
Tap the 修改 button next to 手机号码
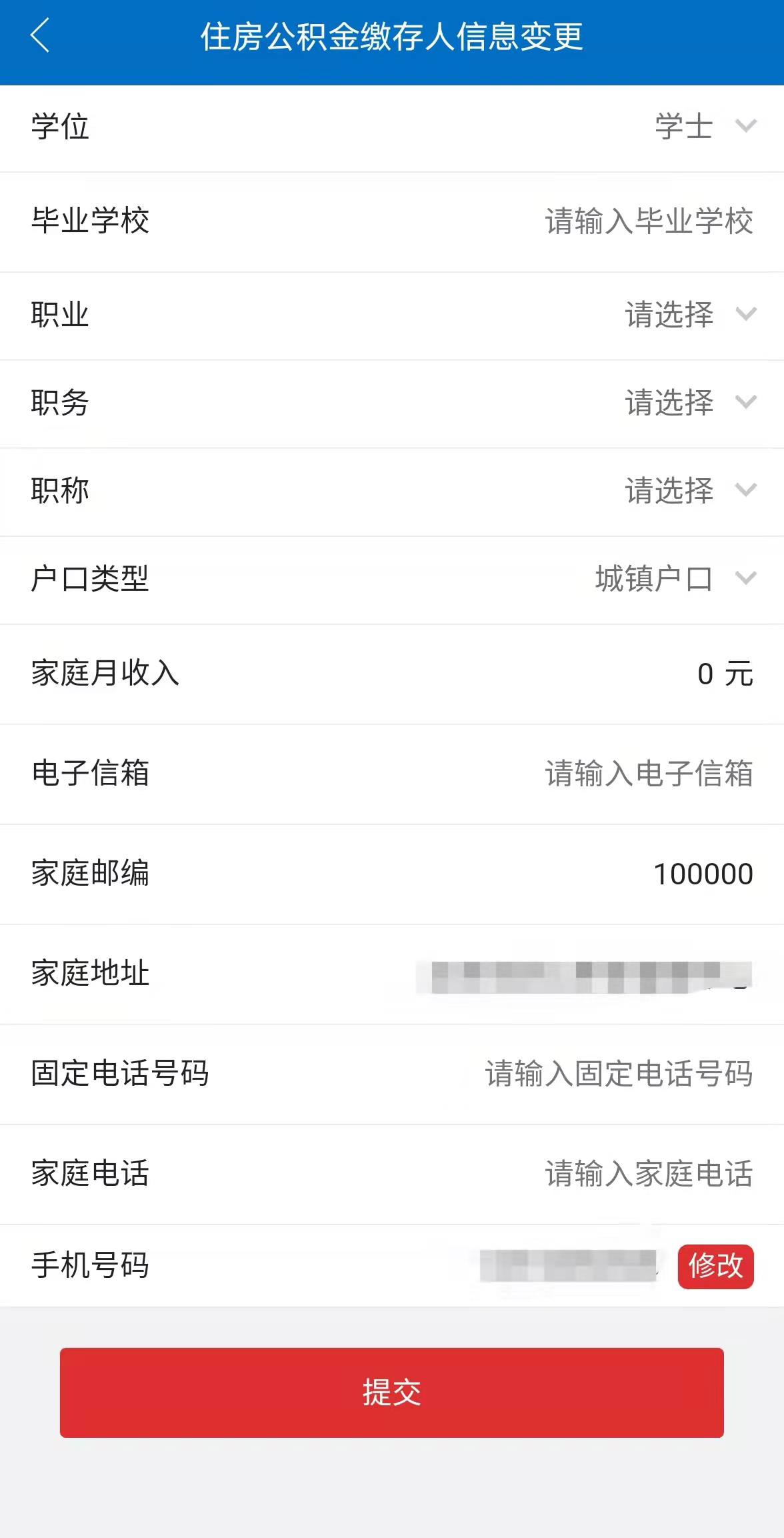[x=716, y=1266]
